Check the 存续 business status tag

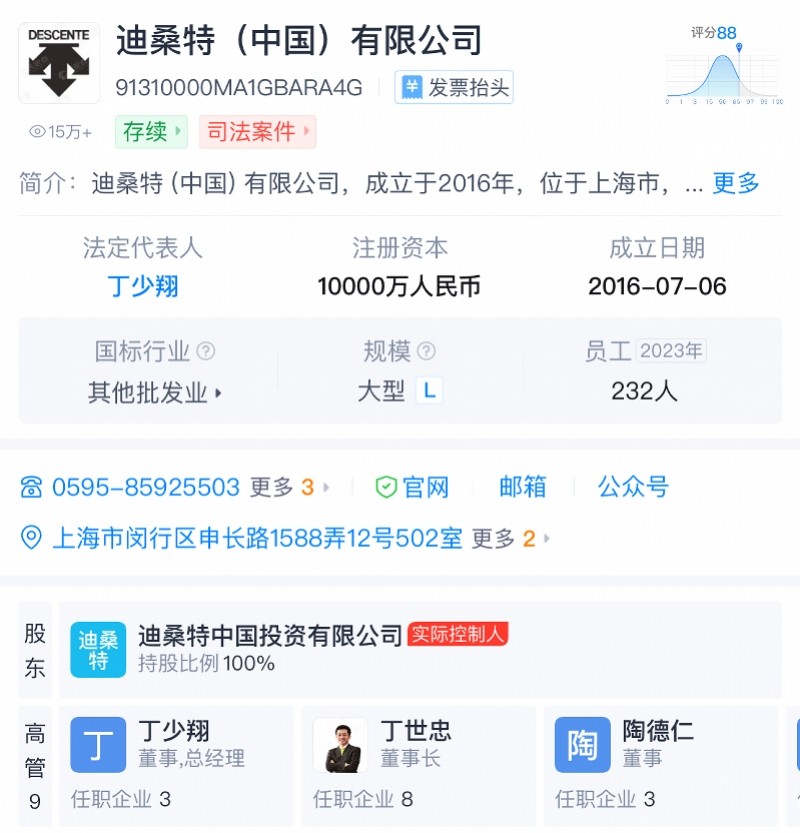(x=151, y=131)
